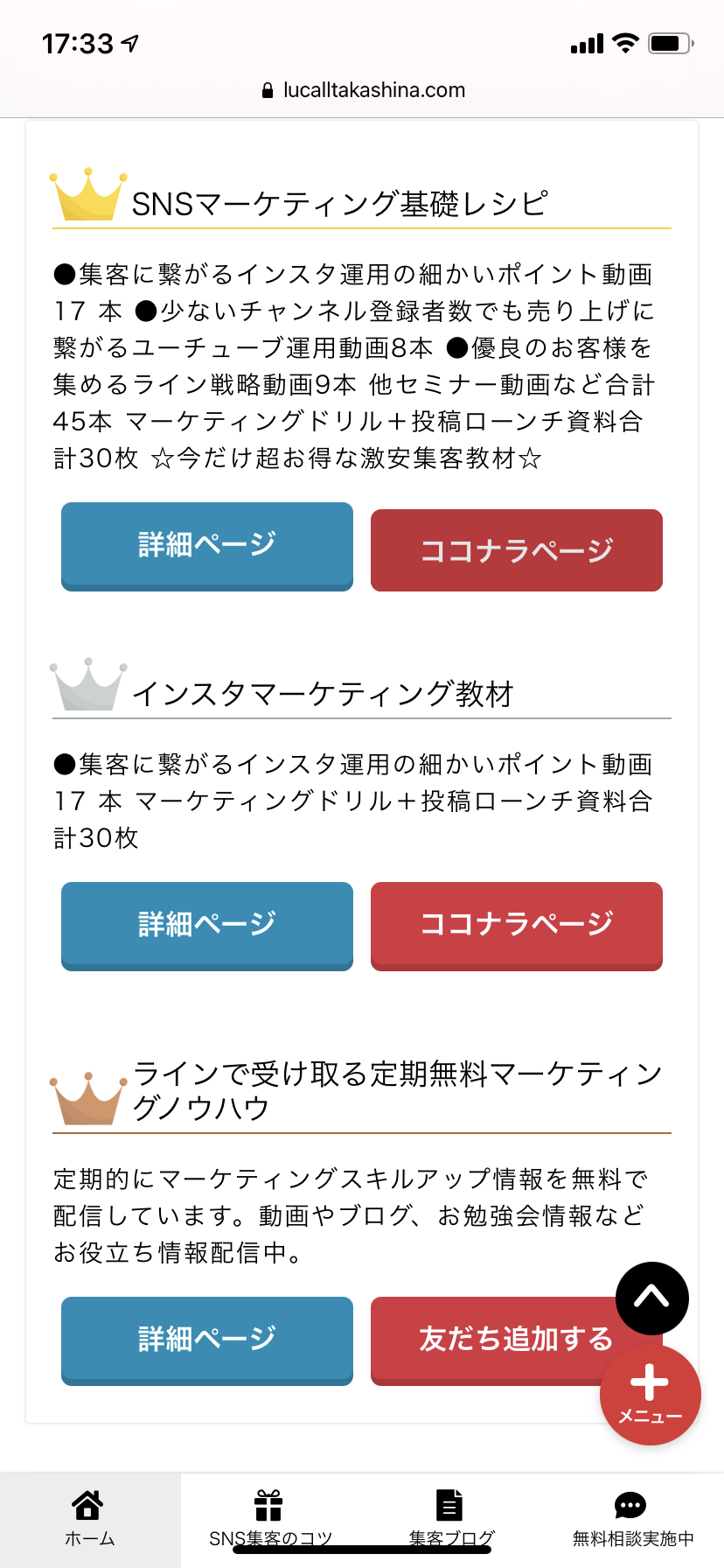Open 無料相談実施中 chat tab
This screenshot has height=1568, width=724.
pos(633,1520)
